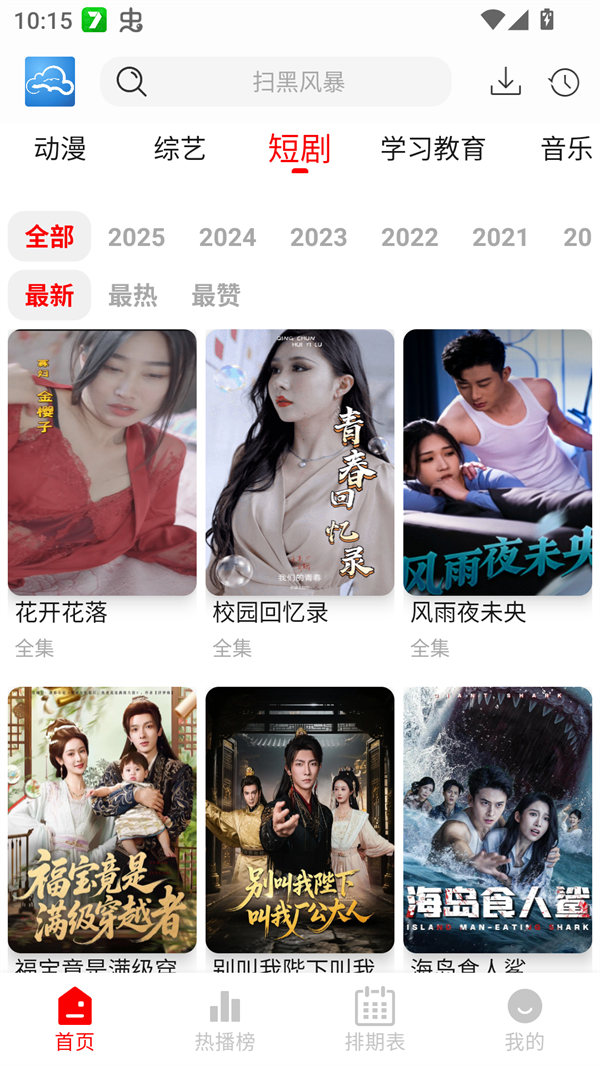Filter by year 2024

point(227,237)
